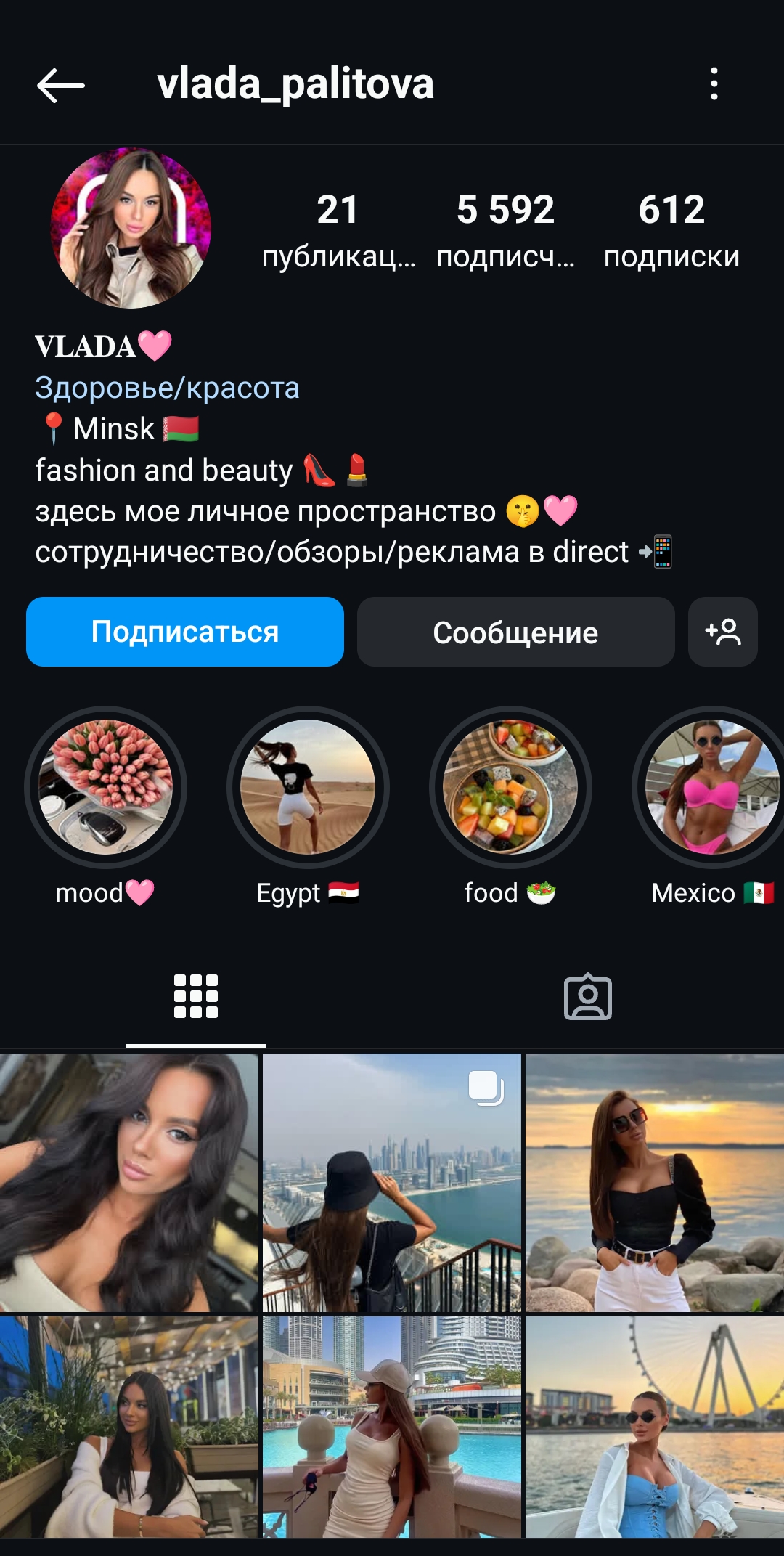This screenshot has width=784, height=1556.
Task: View the 5 592 followers list
Action: tap(505, 229)
